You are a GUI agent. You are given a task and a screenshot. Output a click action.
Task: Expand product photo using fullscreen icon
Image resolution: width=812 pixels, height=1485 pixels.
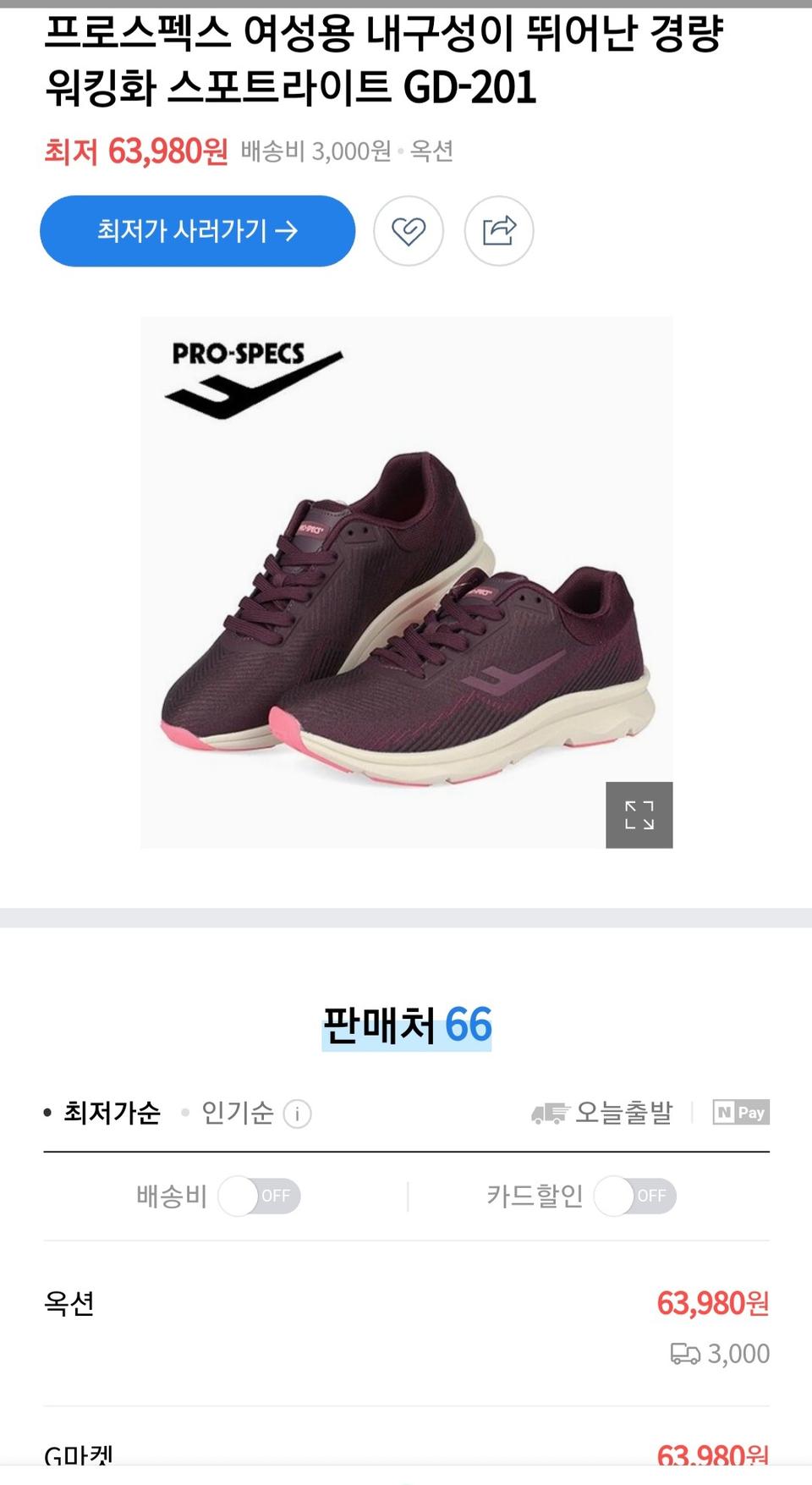tap(639, 815)
